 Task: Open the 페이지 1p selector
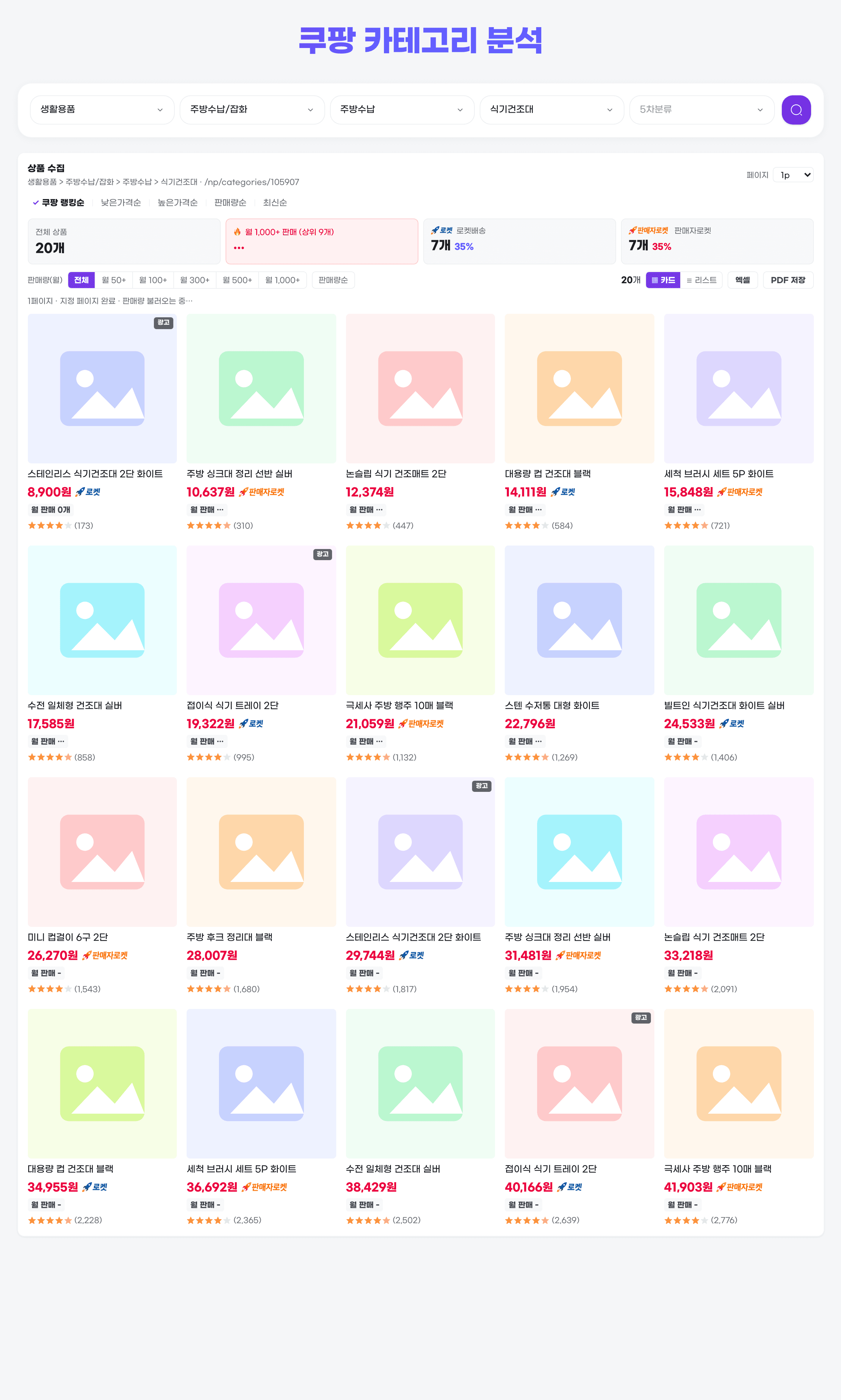[793, 175]
